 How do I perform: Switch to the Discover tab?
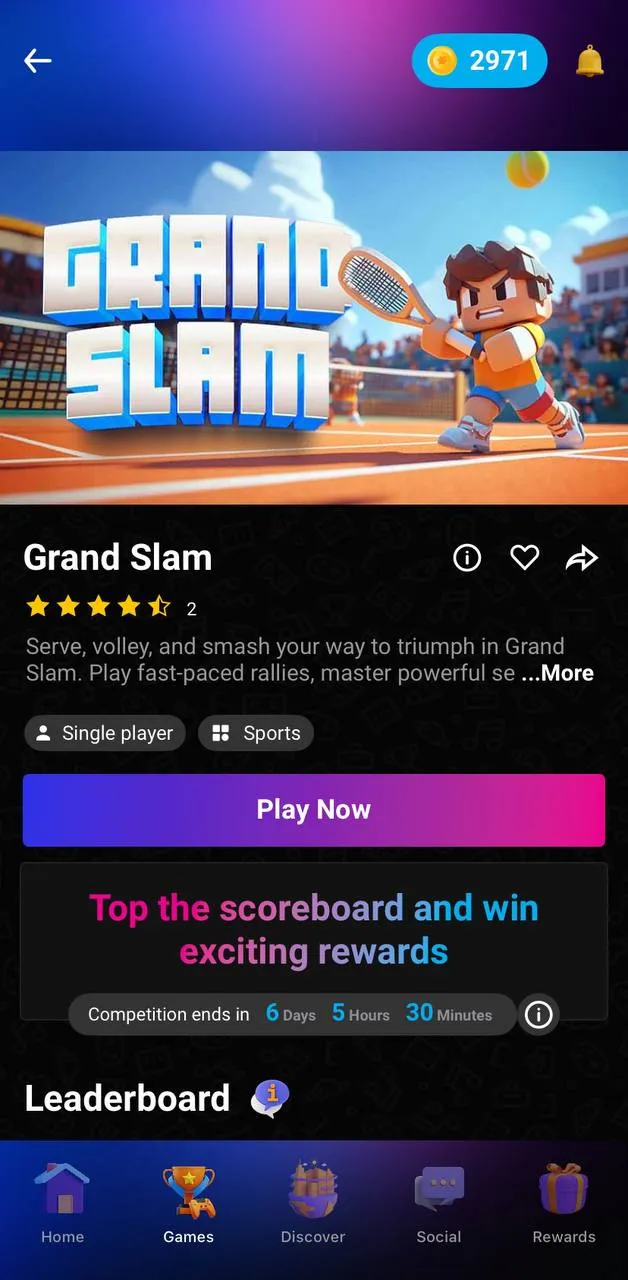click(x=313, y=1205)
